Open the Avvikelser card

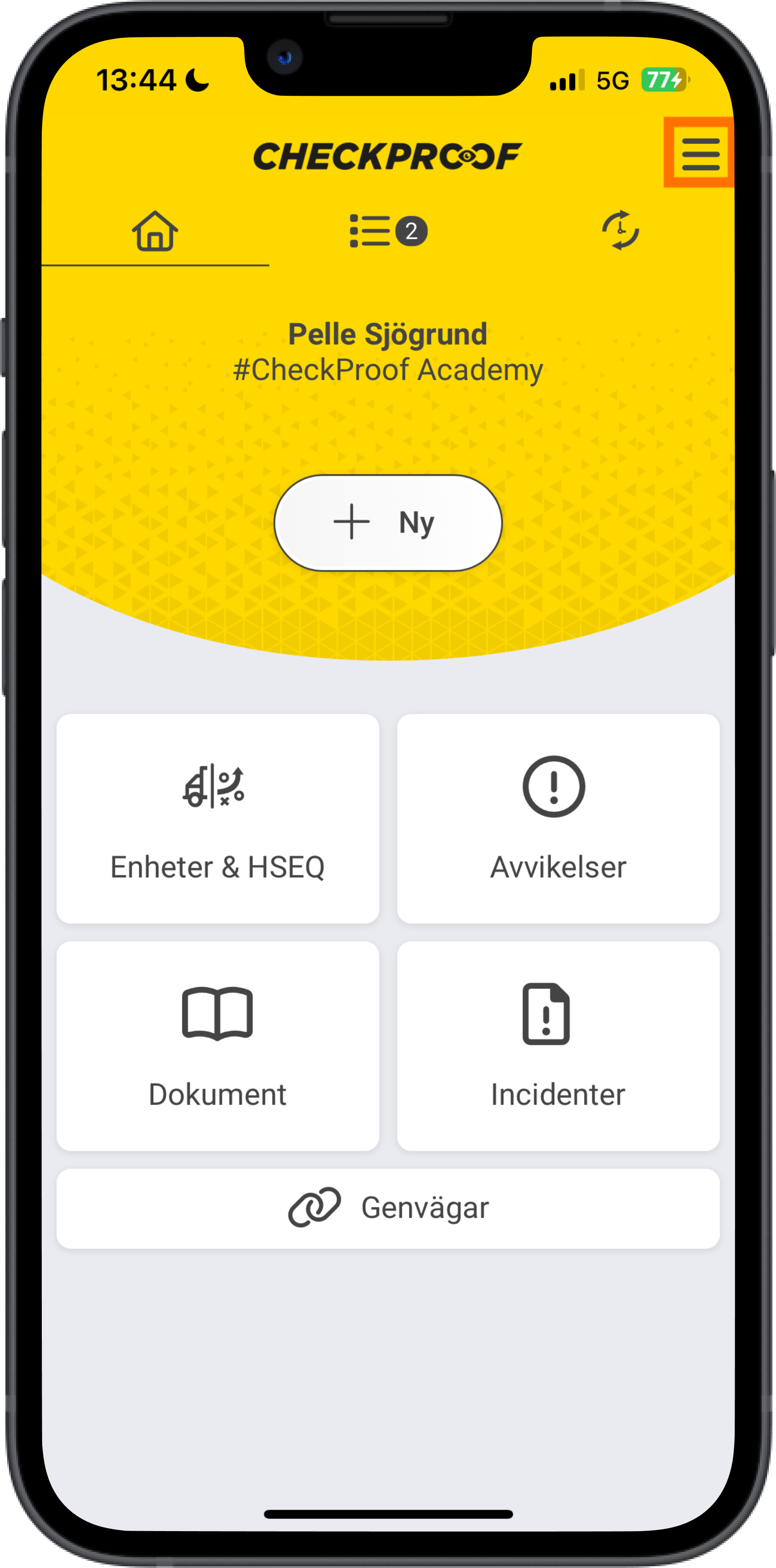tap(557, 818)
